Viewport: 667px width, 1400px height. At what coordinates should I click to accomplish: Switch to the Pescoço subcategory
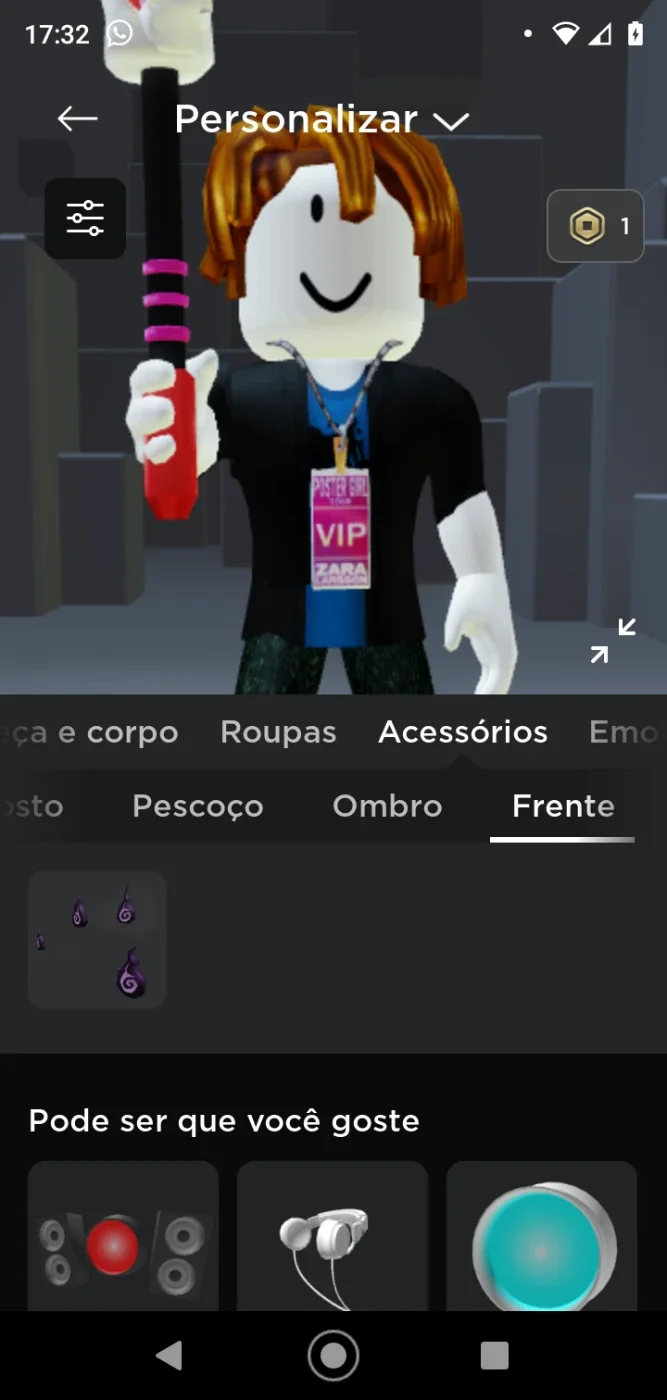(x=198, y=806)
